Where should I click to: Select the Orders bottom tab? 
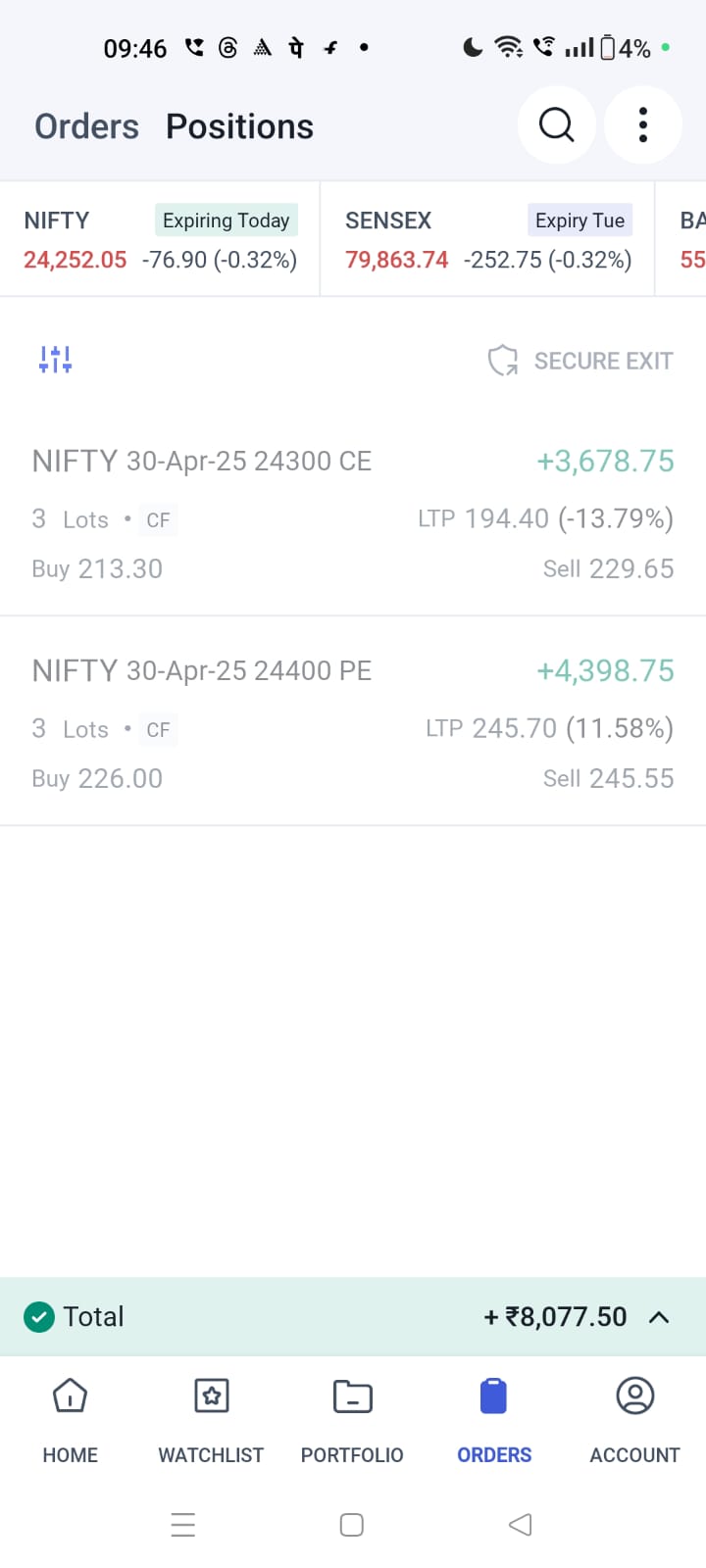pyautogui.click(x=494, y=1420)
